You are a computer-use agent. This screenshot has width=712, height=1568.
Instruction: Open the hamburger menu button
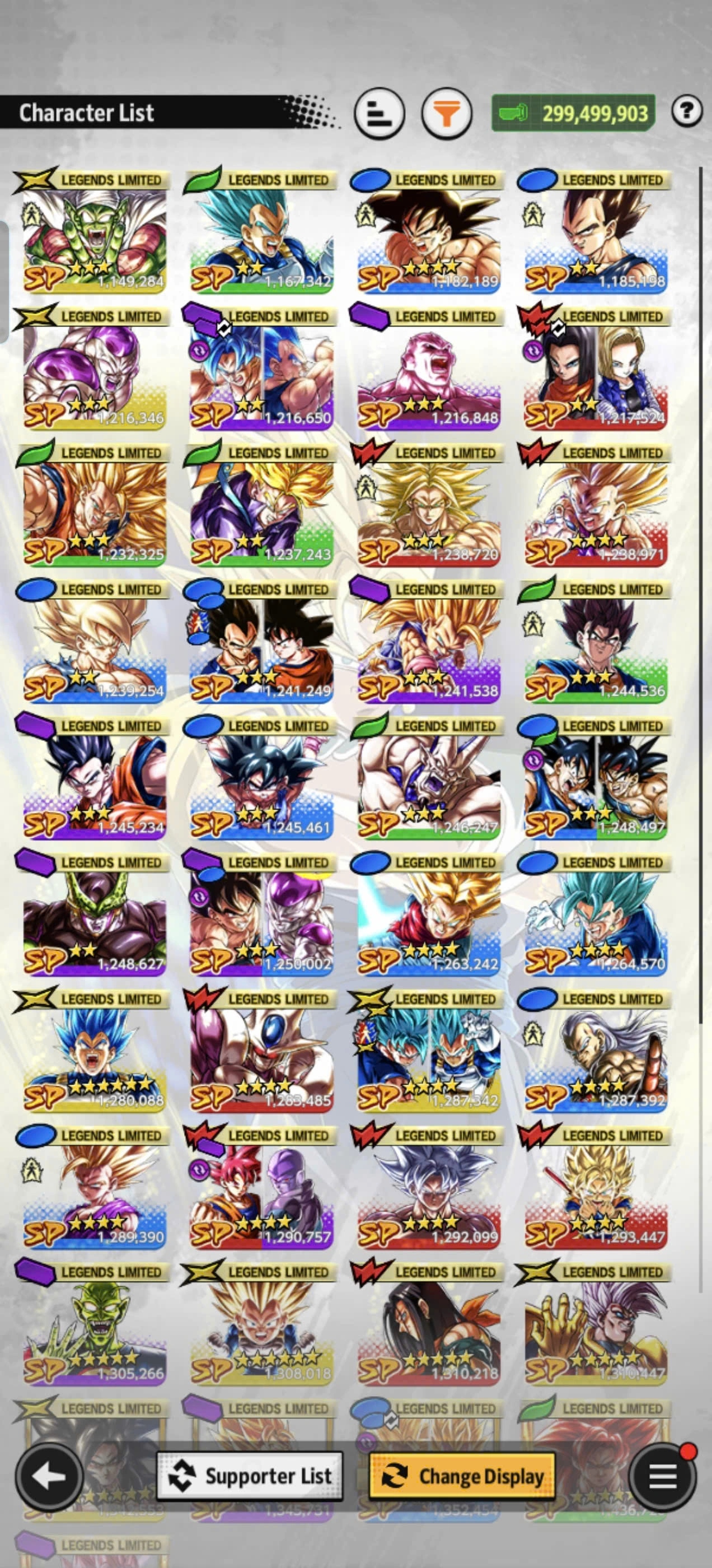[663, 1476]
